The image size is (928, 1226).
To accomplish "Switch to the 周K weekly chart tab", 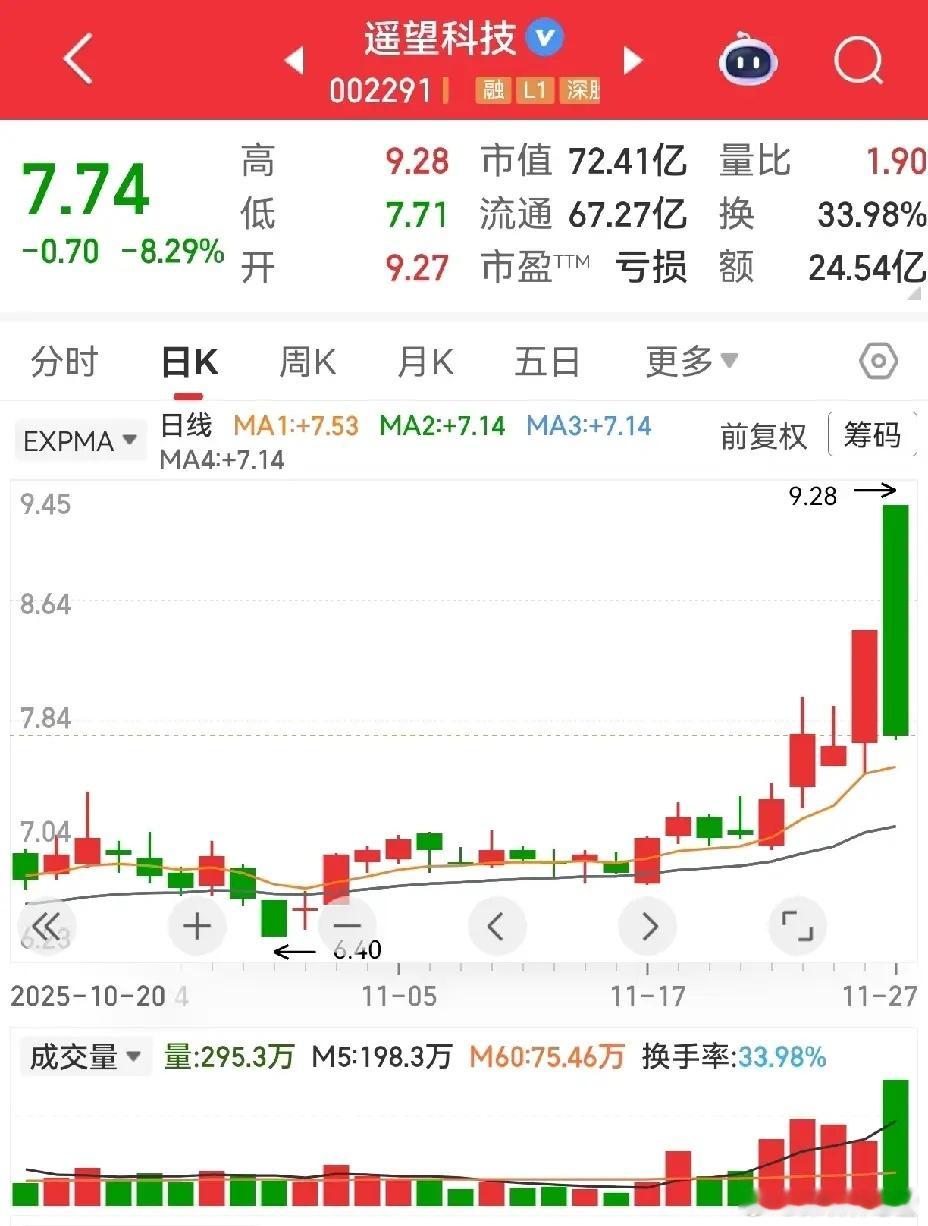I will click(306, 362).
